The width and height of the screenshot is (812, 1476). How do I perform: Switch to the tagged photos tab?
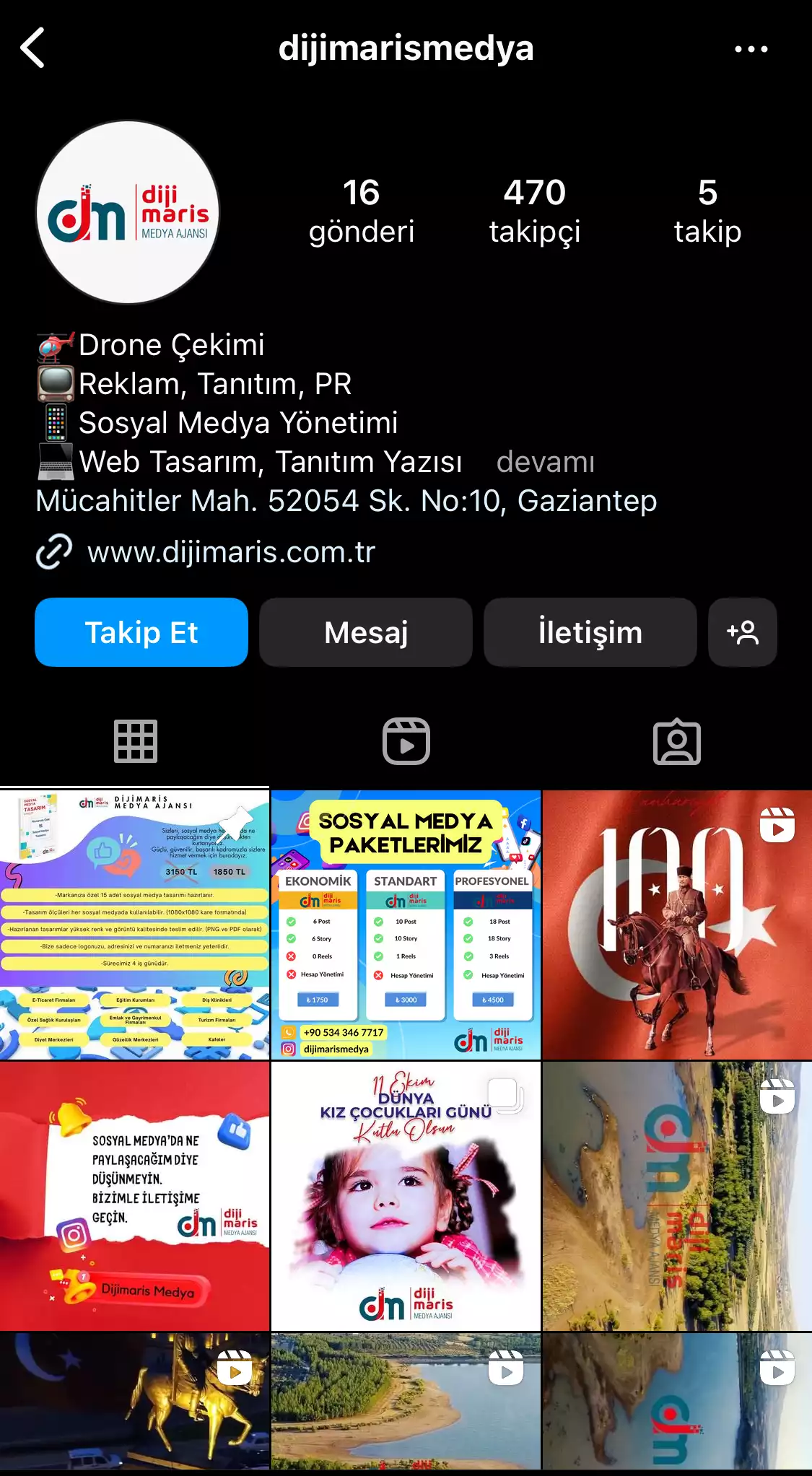[x=677, y=741]
